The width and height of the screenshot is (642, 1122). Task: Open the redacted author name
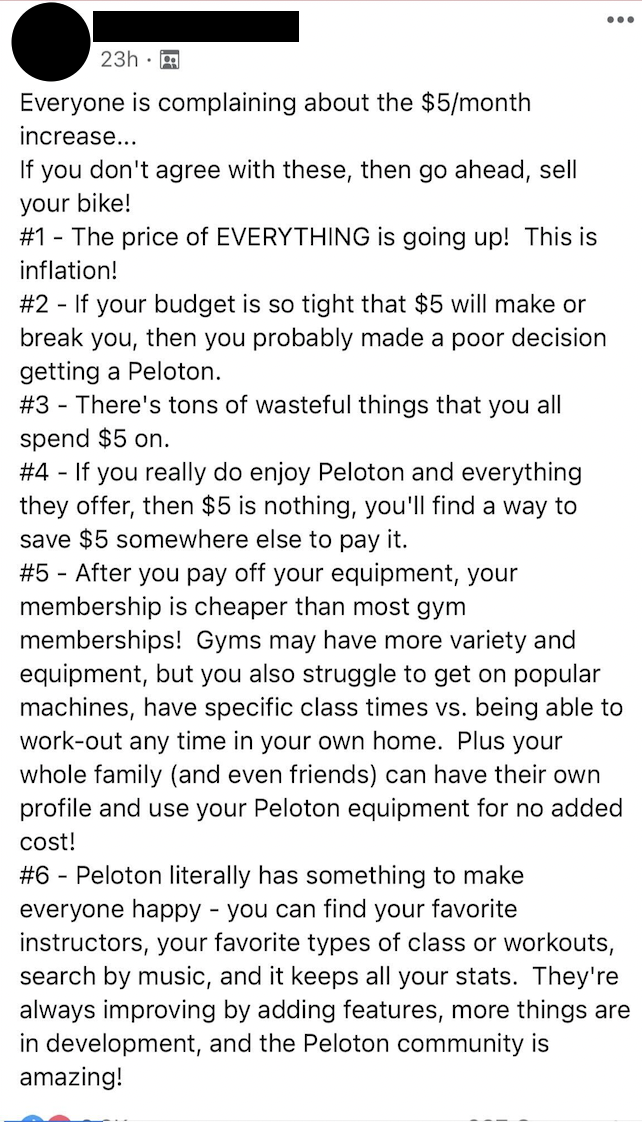click(196, 26)
